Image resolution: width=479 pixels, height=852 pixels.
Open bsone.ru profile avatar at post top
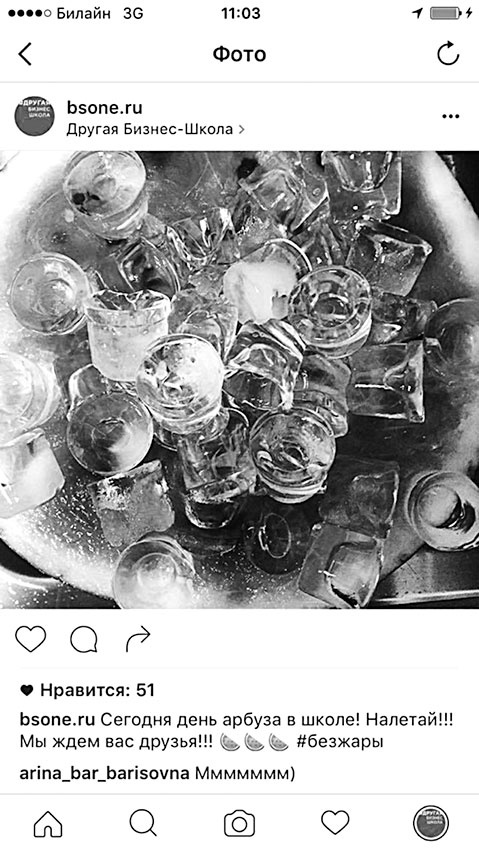click(x=35, y=116)
